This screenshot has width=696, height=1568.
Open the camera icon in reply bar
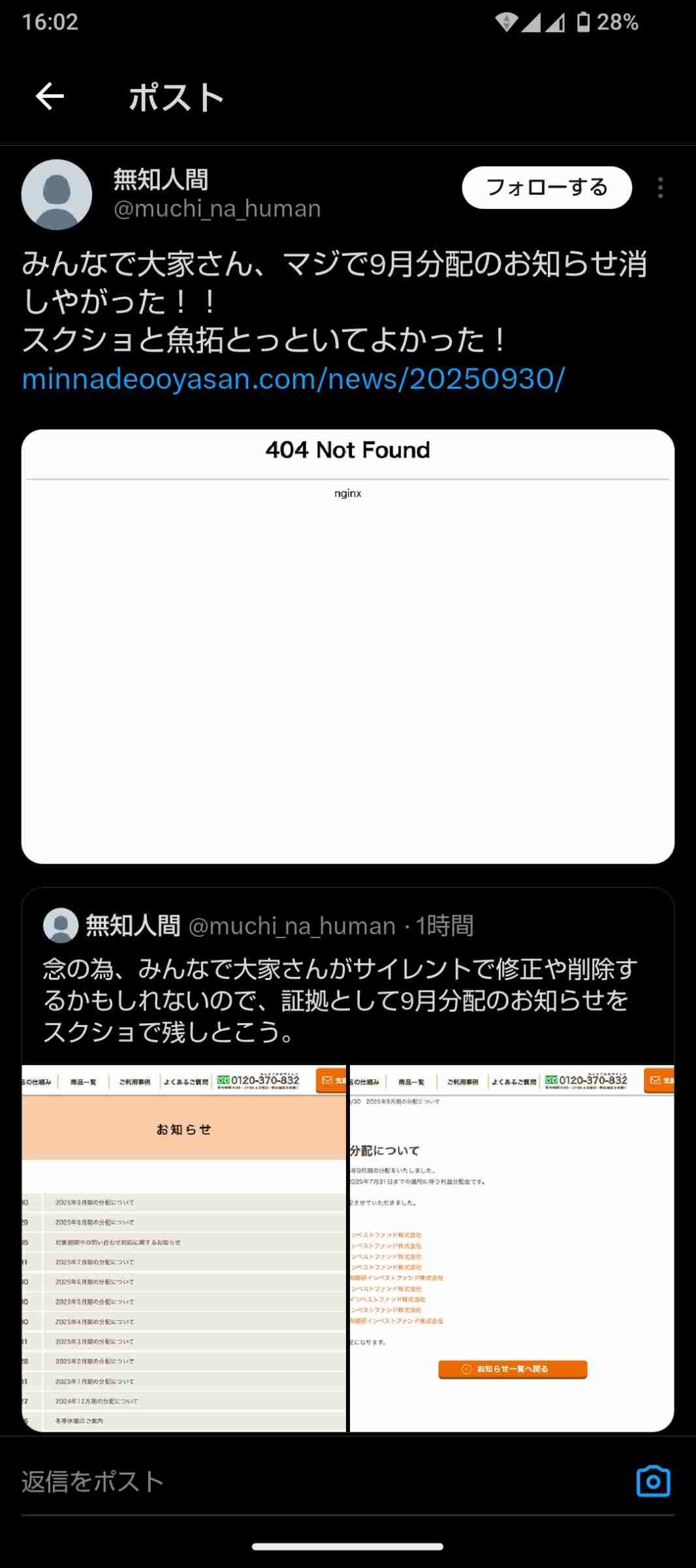(x=653, y=1482)
